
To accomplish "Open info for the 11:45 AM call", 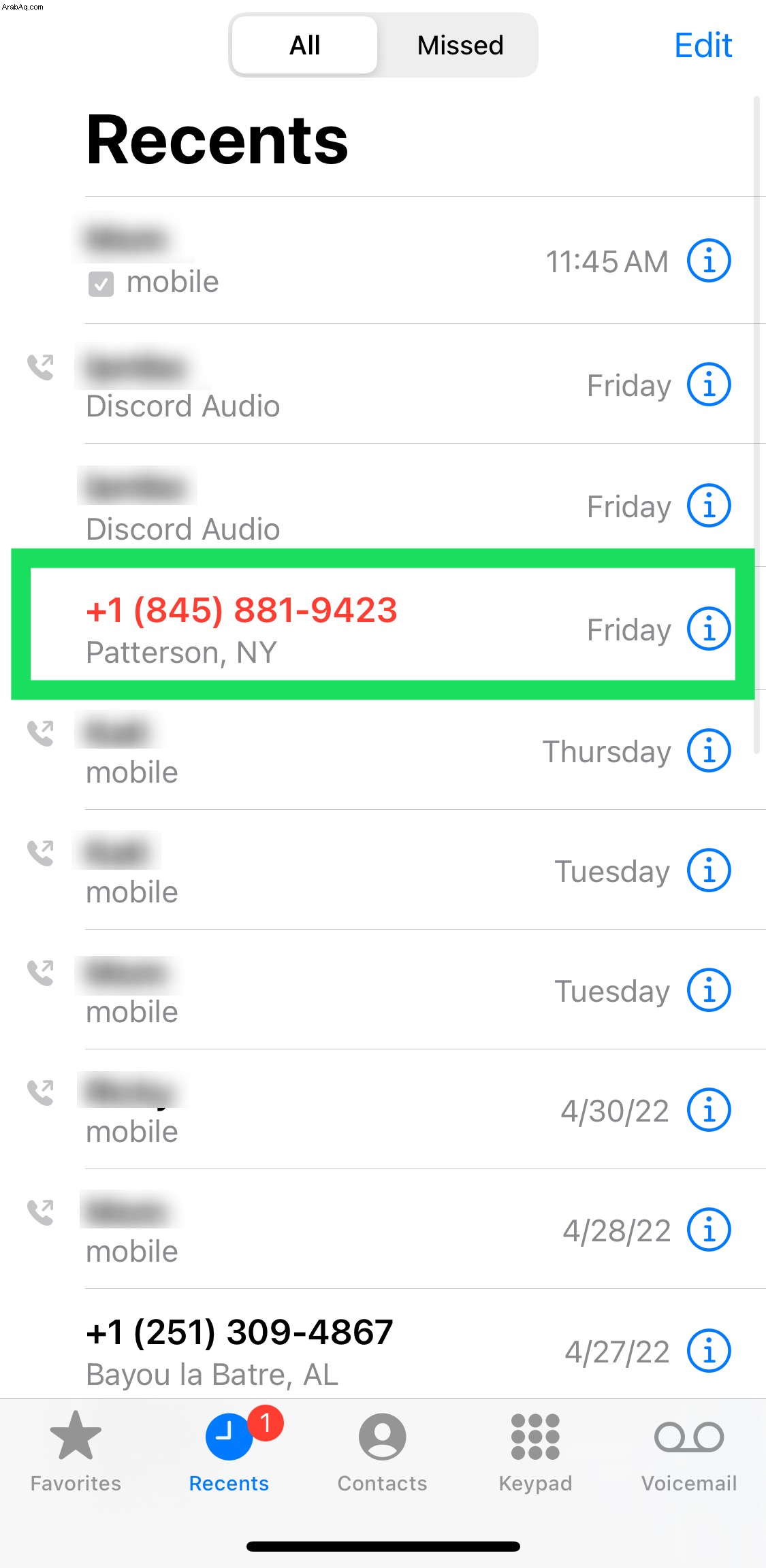I will pos(709,261).
